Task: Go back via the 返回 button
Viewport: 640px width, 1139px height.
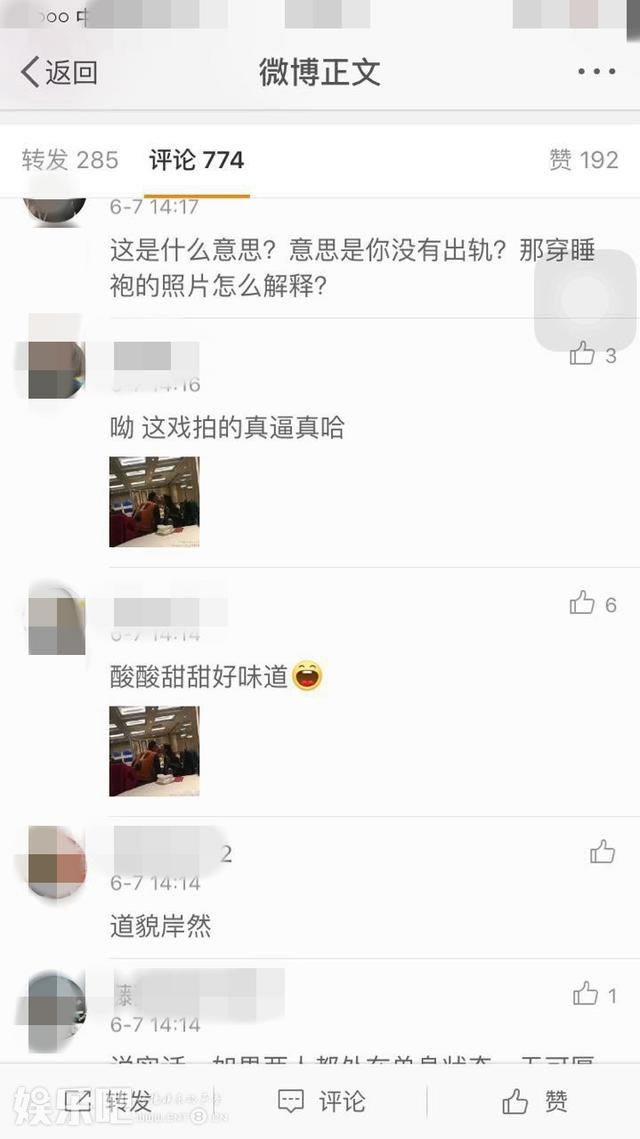Action: pyautogui.click(x=60, y=72)
